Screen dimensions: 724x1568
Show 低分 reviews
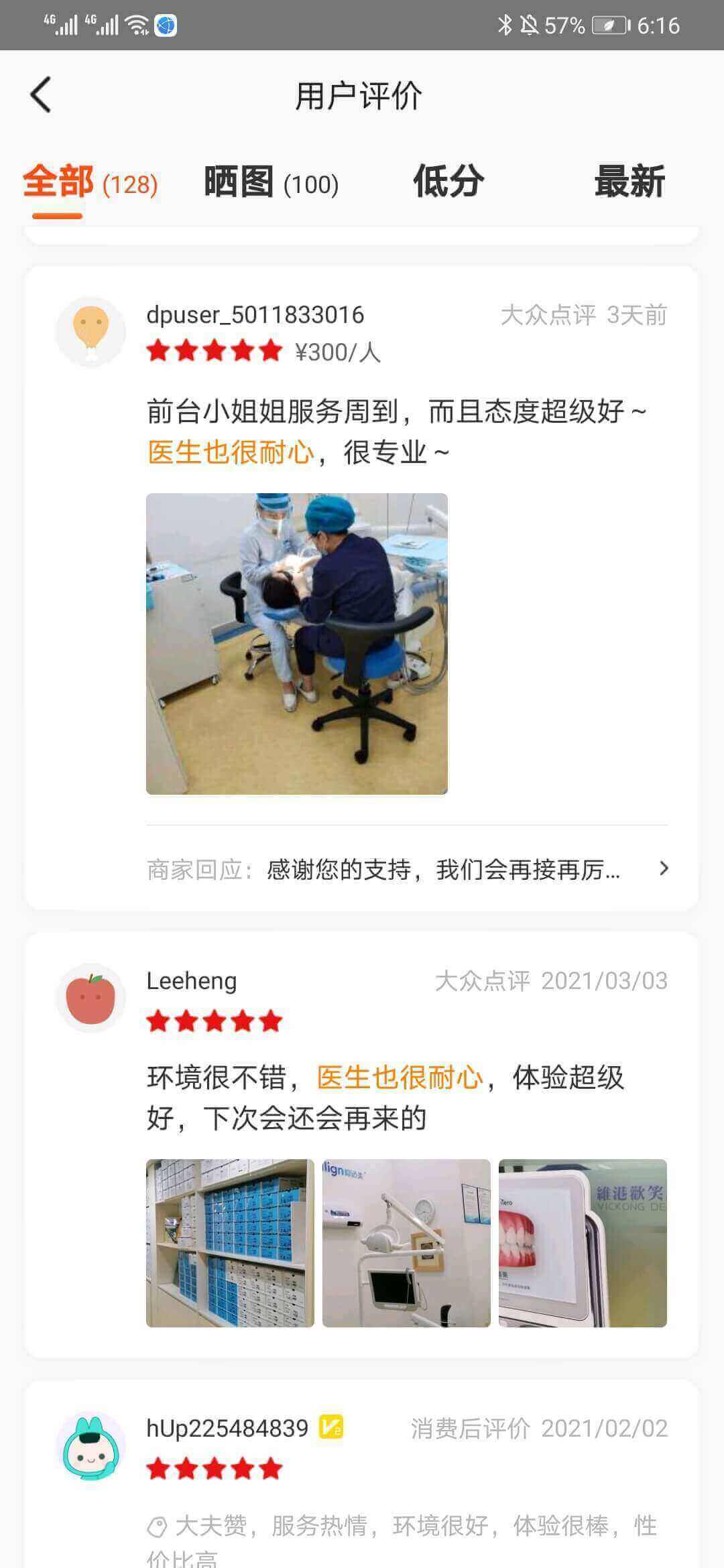pyautogui.click(x=448, y=182)
